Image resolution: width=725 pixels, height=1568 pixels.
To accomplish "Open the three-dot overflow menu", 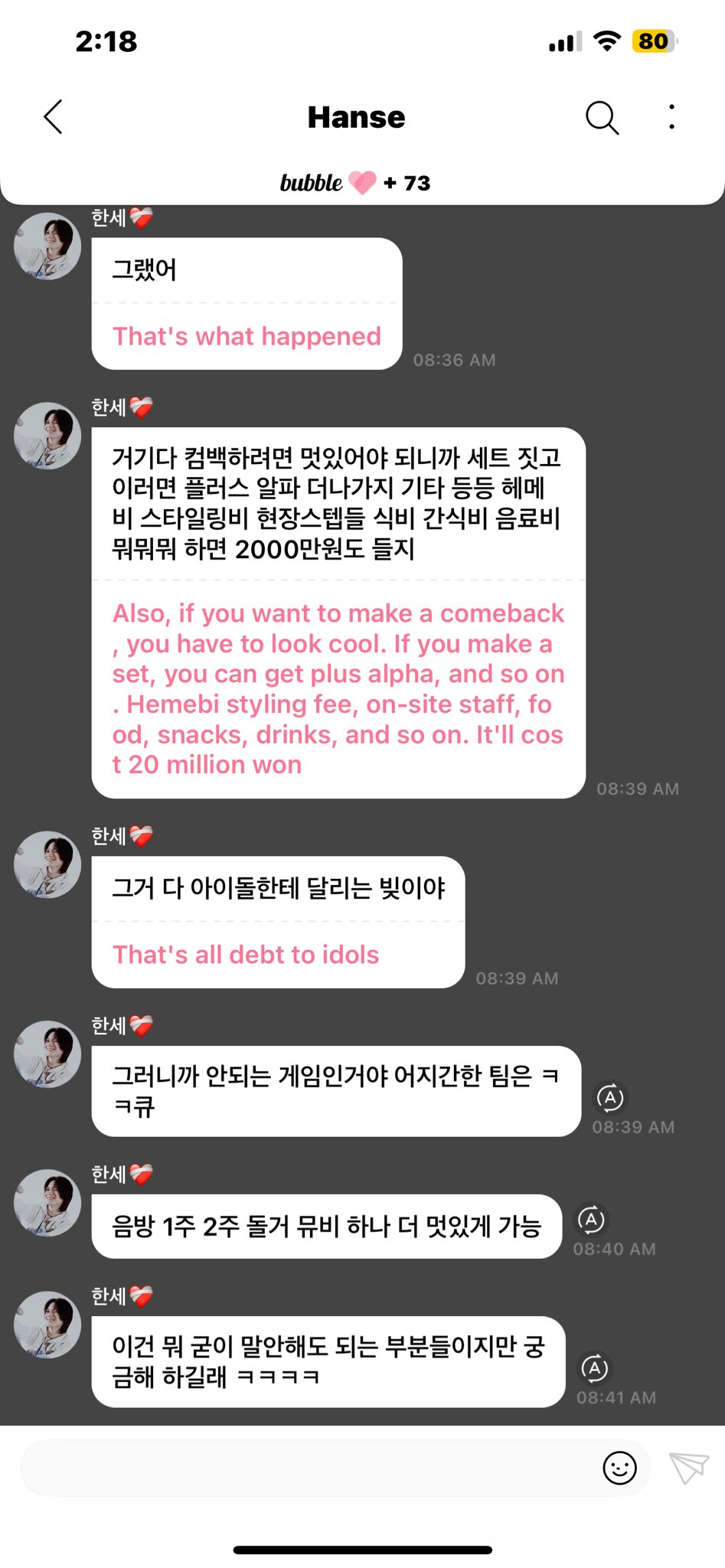I will pos(671,117).
